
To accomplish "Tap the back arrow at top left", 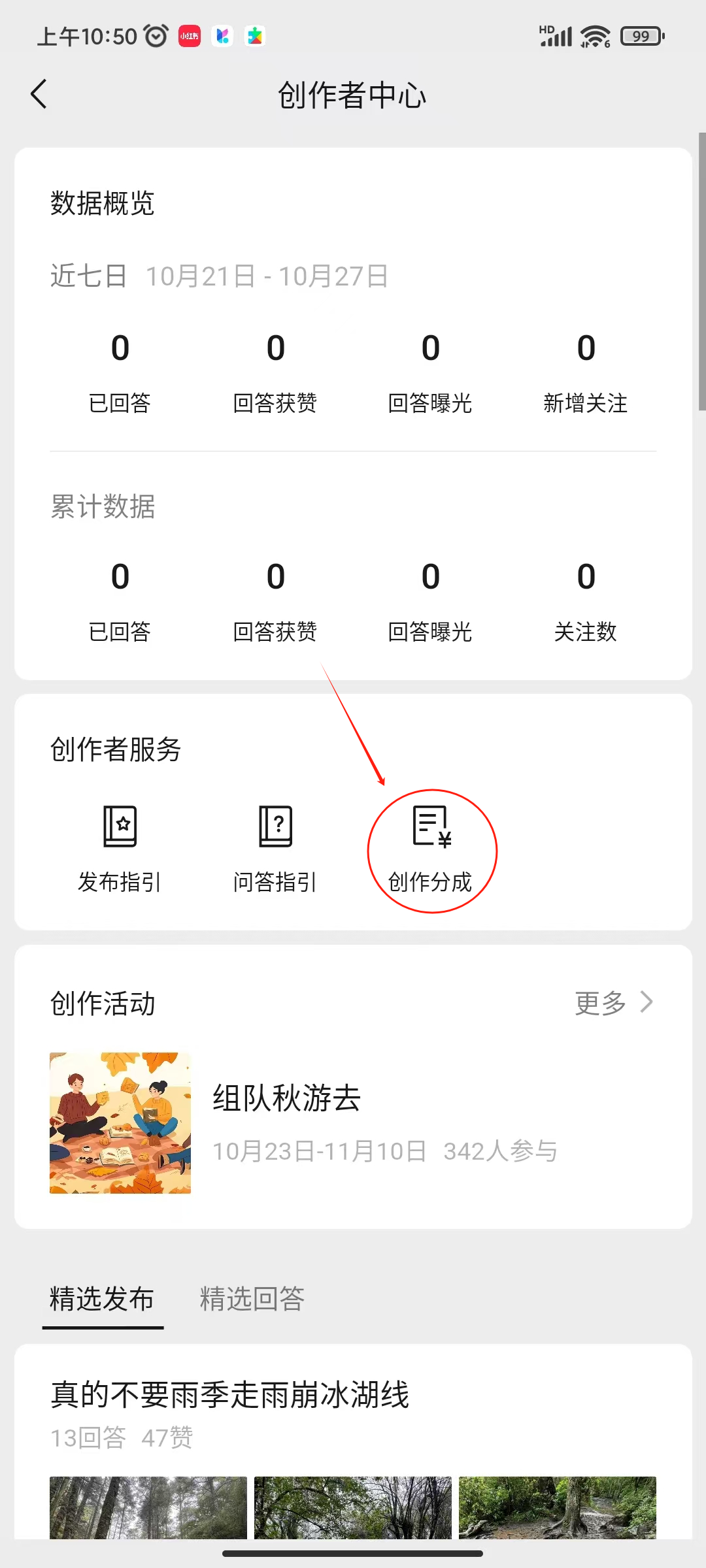I will (39, 93).
